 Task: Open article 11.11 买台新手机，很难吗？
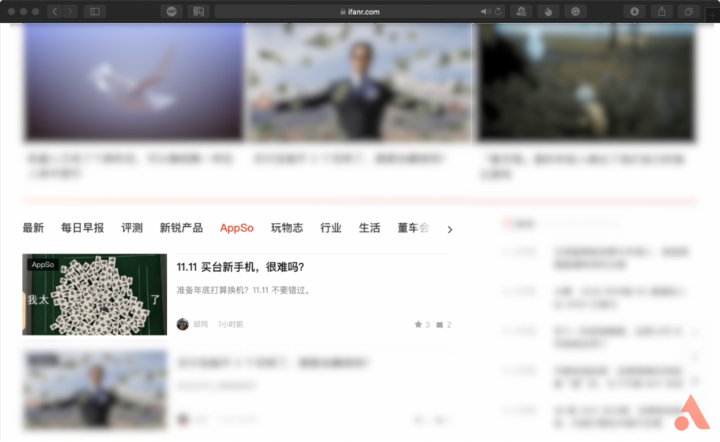point(241,267)
